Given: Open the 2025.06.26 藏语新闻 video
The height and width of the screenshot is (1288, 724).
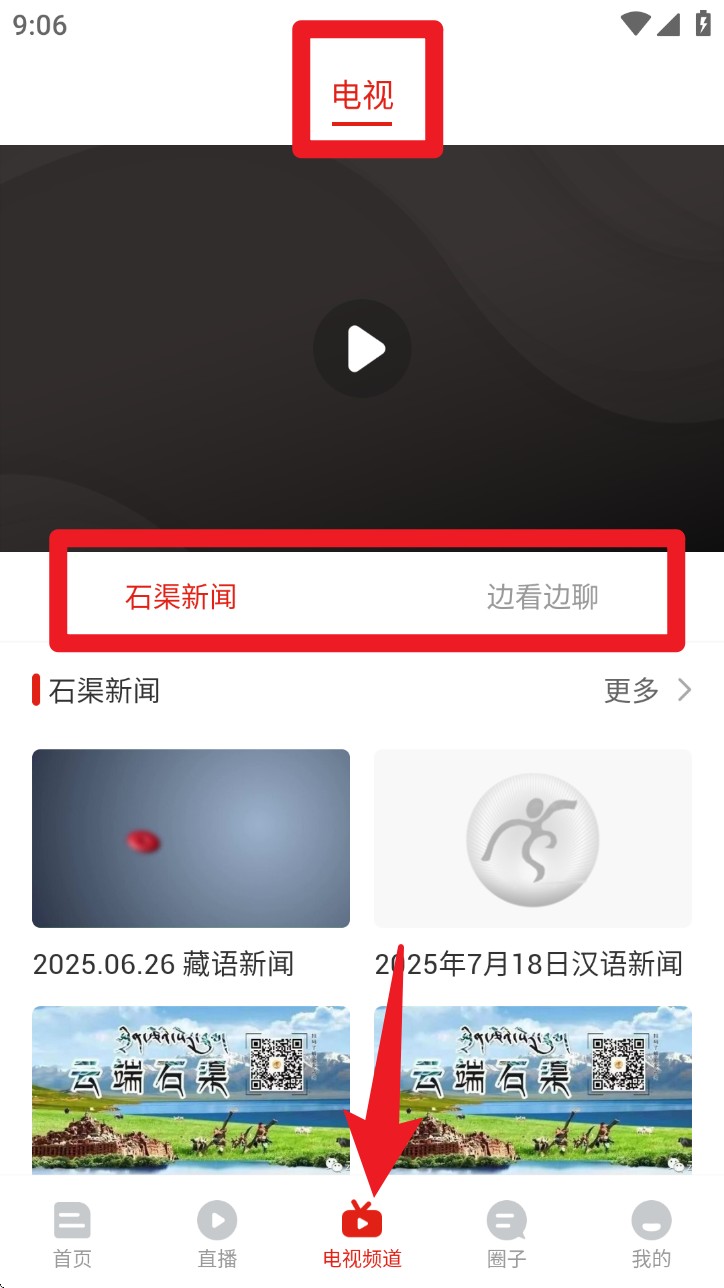Looking at the screenshot, I should [x=191, y=838].
